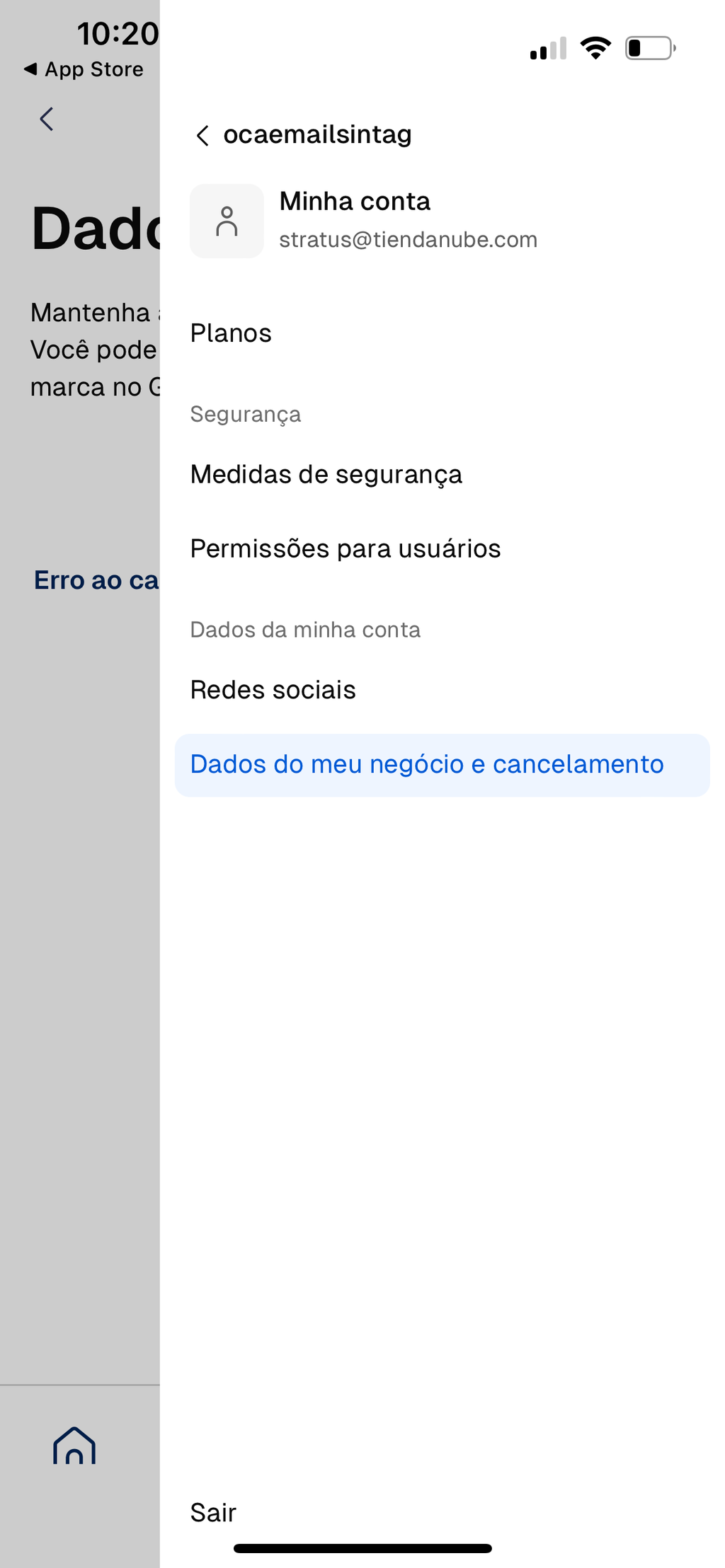
Task: Tap the back chevron on the dimmed page
Action: click(47, 119)
